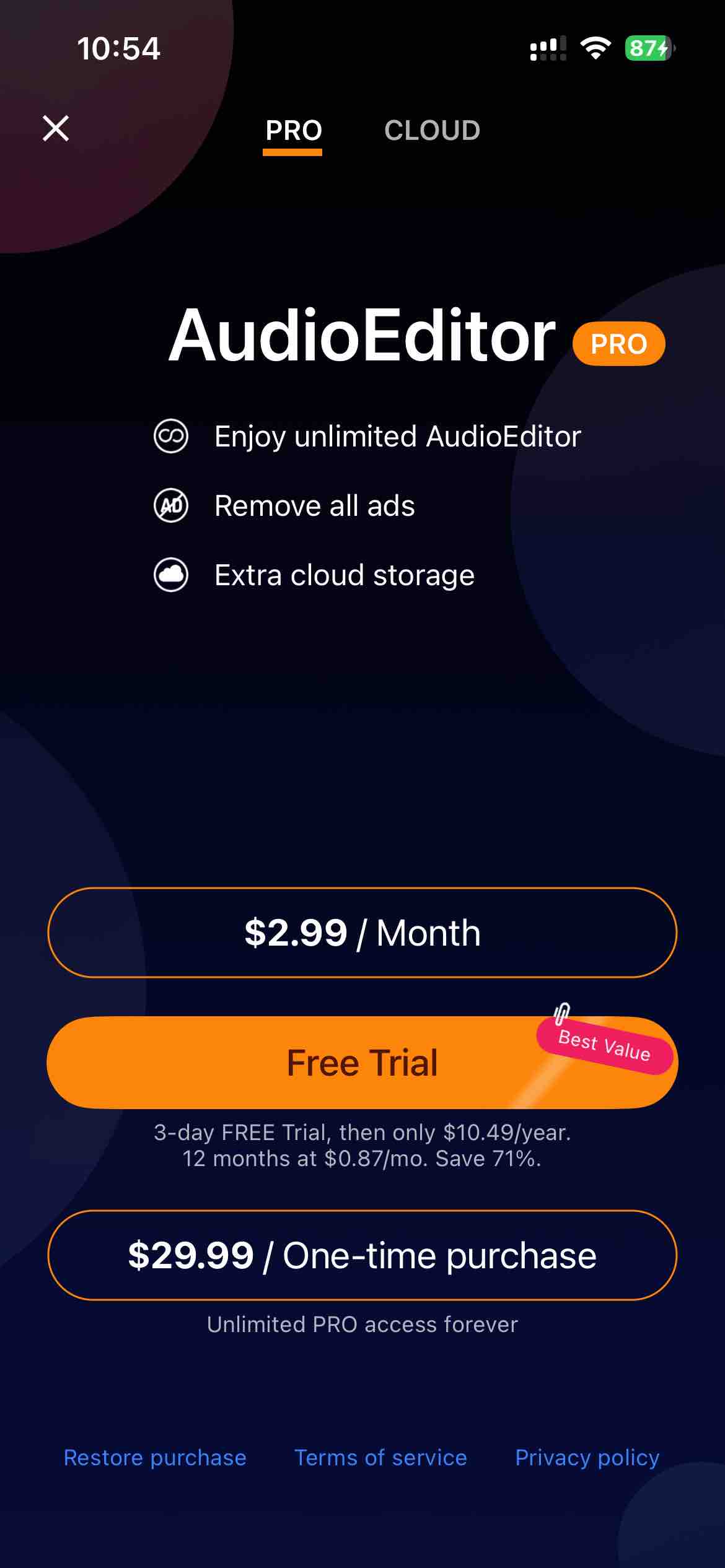Click the cloud storage icon
This screenshot has height=1568, width=725.
tap(172, 575)
